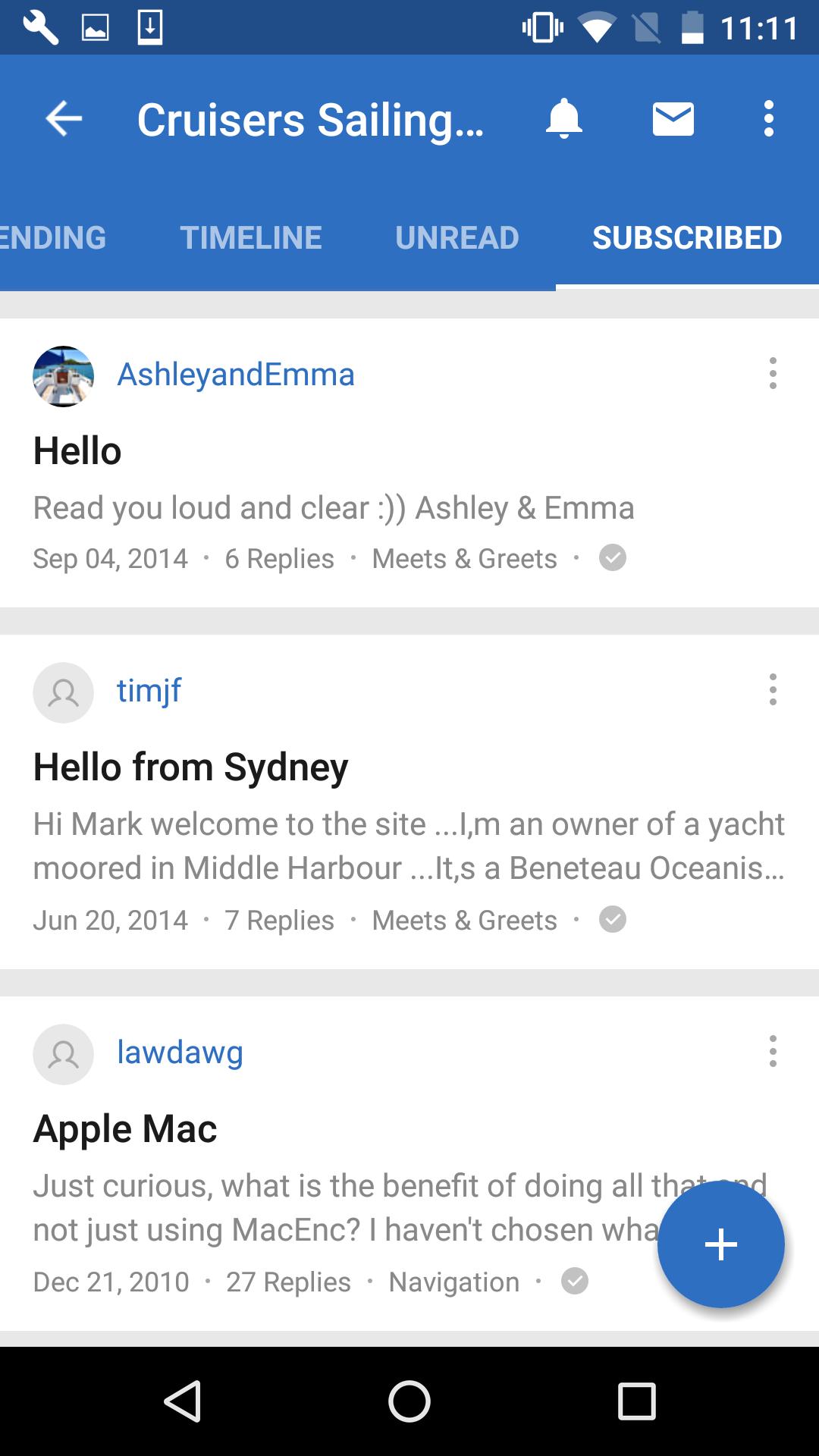Image resolution: width=819 pixels, height=1456 pixels.
Task: Open options menu for Hello from Sydney
Action: (773, 690)
